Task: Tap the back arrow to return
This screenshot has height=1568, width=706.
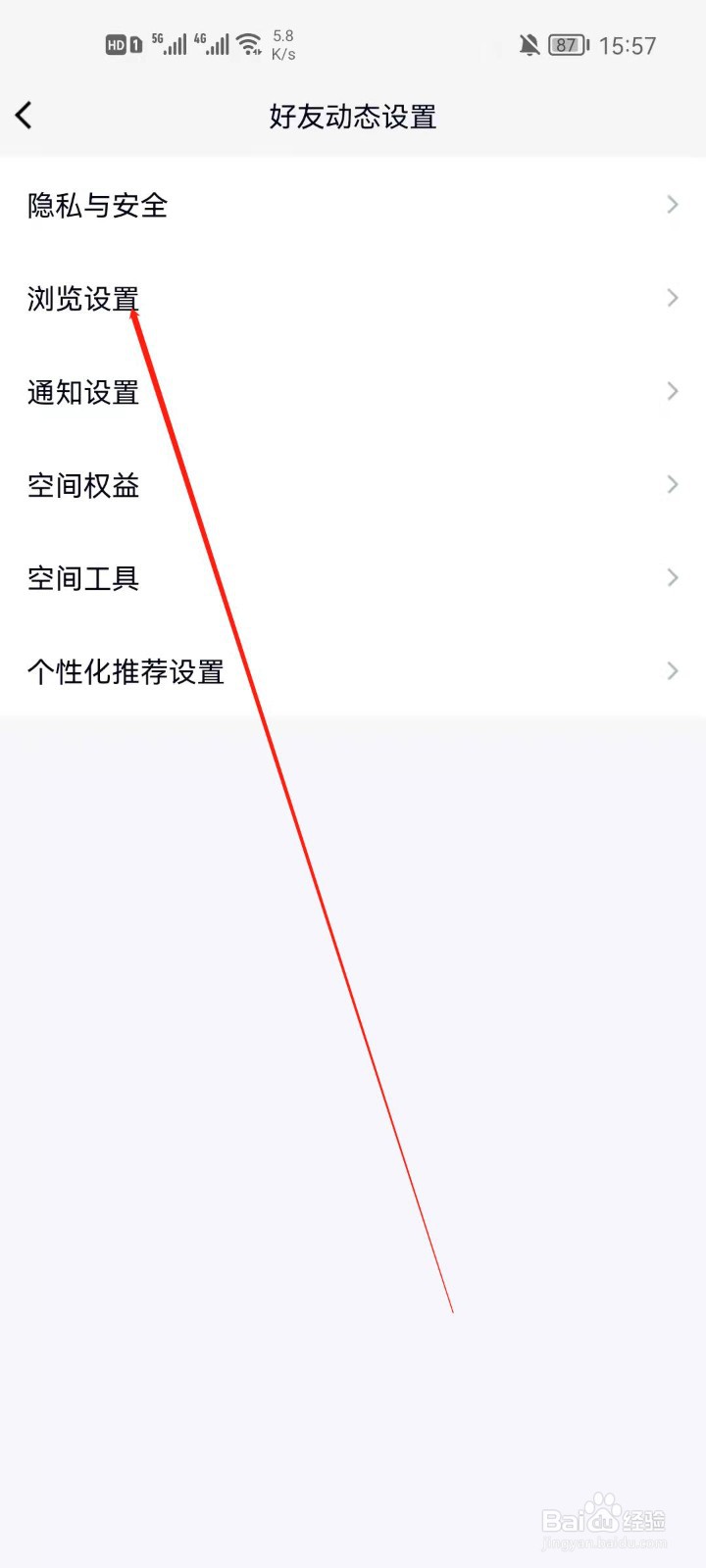Action: pyautogui.click(x=24, y=115)
